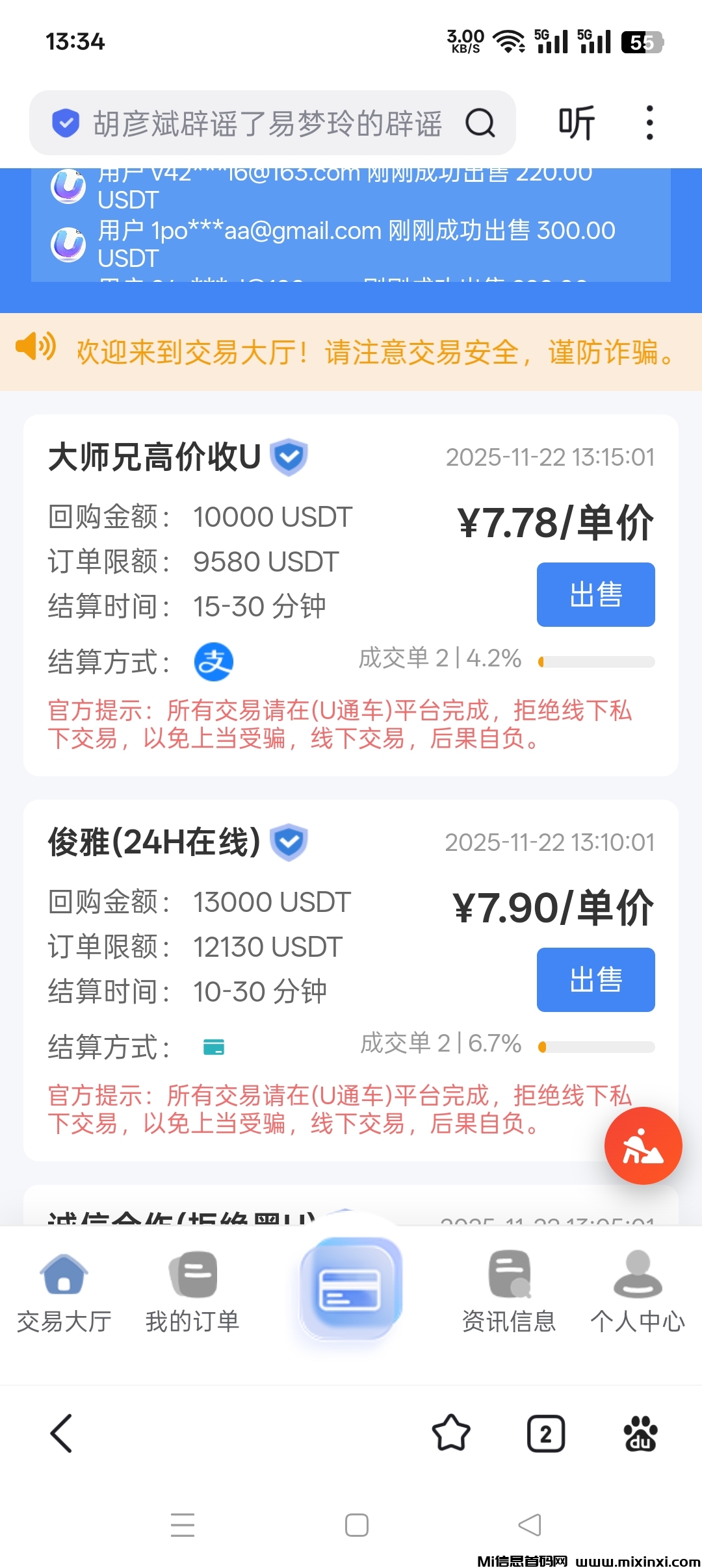
Task: Tap the back arrow at the bottom bar
Action: (62, 1432)
